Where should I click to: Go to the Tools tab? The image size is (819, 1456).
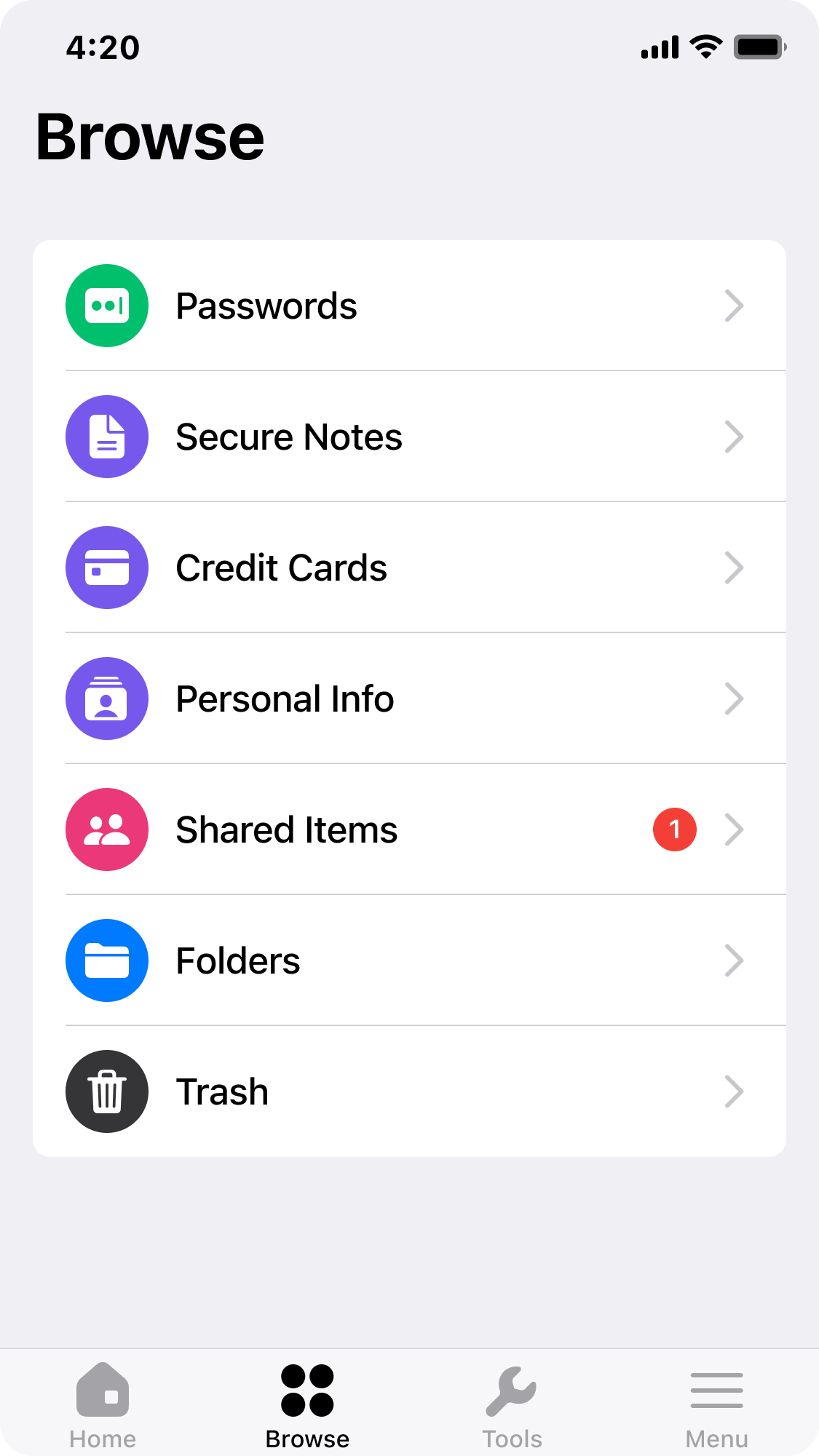[512, 1406]
